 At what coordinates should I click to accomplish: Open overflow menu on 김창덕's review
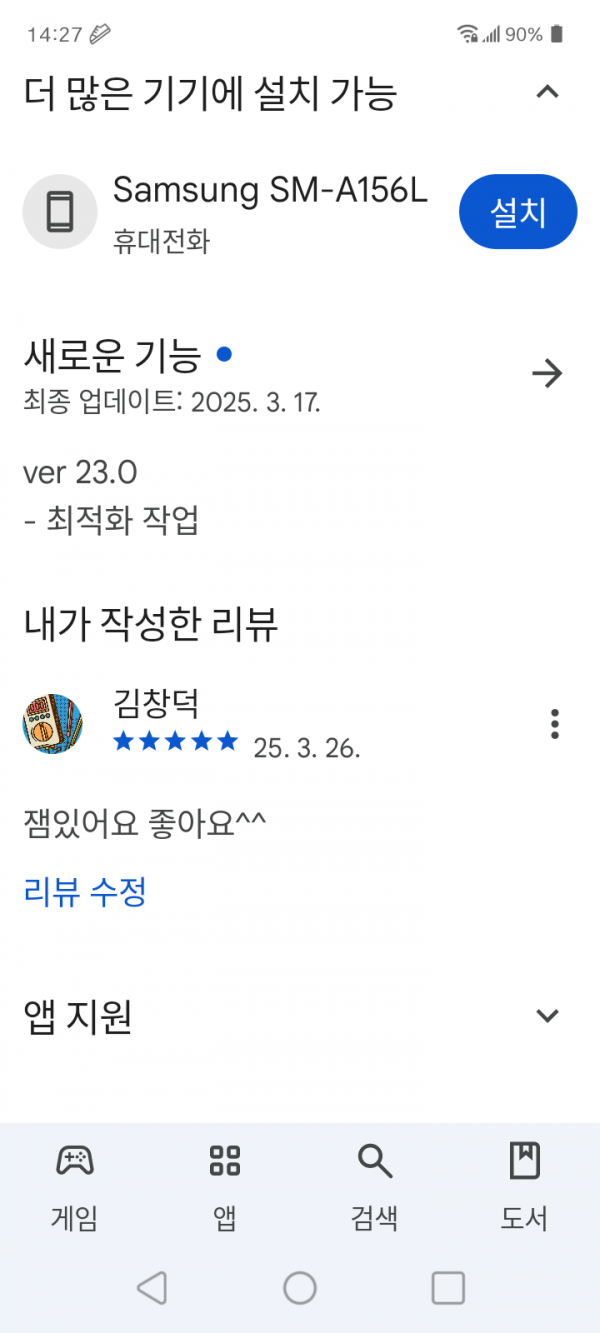pyautogui.click(x=554, y=724)
